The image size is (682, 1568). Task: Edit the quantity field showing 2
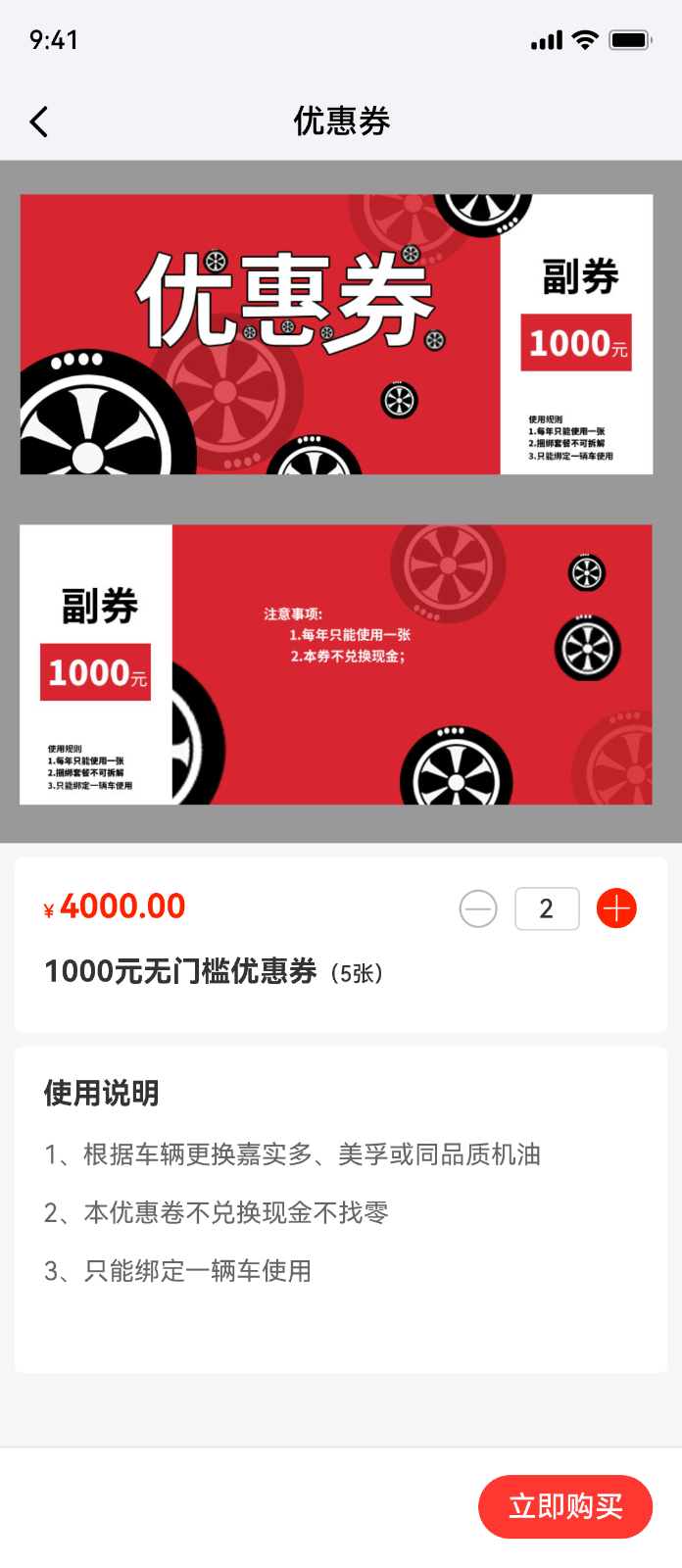[x=547, y=908]
